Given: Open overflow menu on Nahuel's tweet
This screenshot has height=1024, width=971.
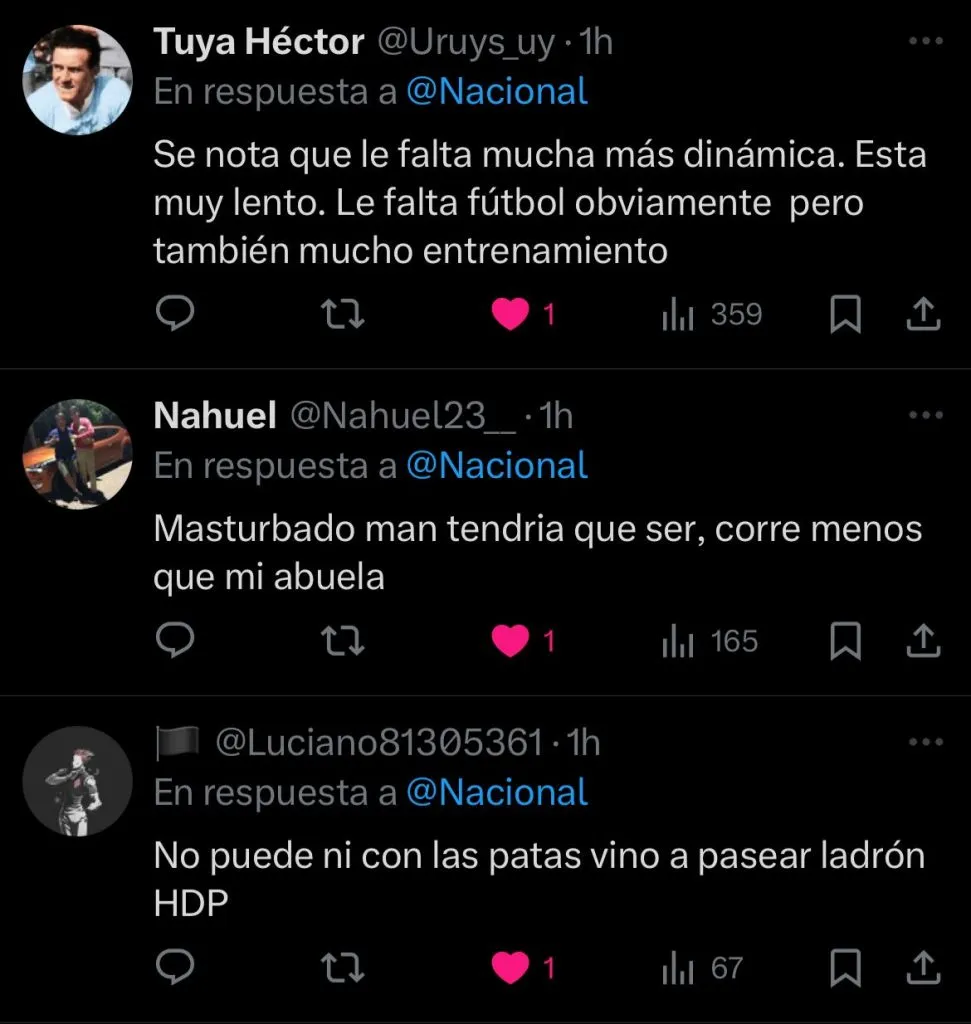Looking at the screenshot, I should (x=925, y=415).
